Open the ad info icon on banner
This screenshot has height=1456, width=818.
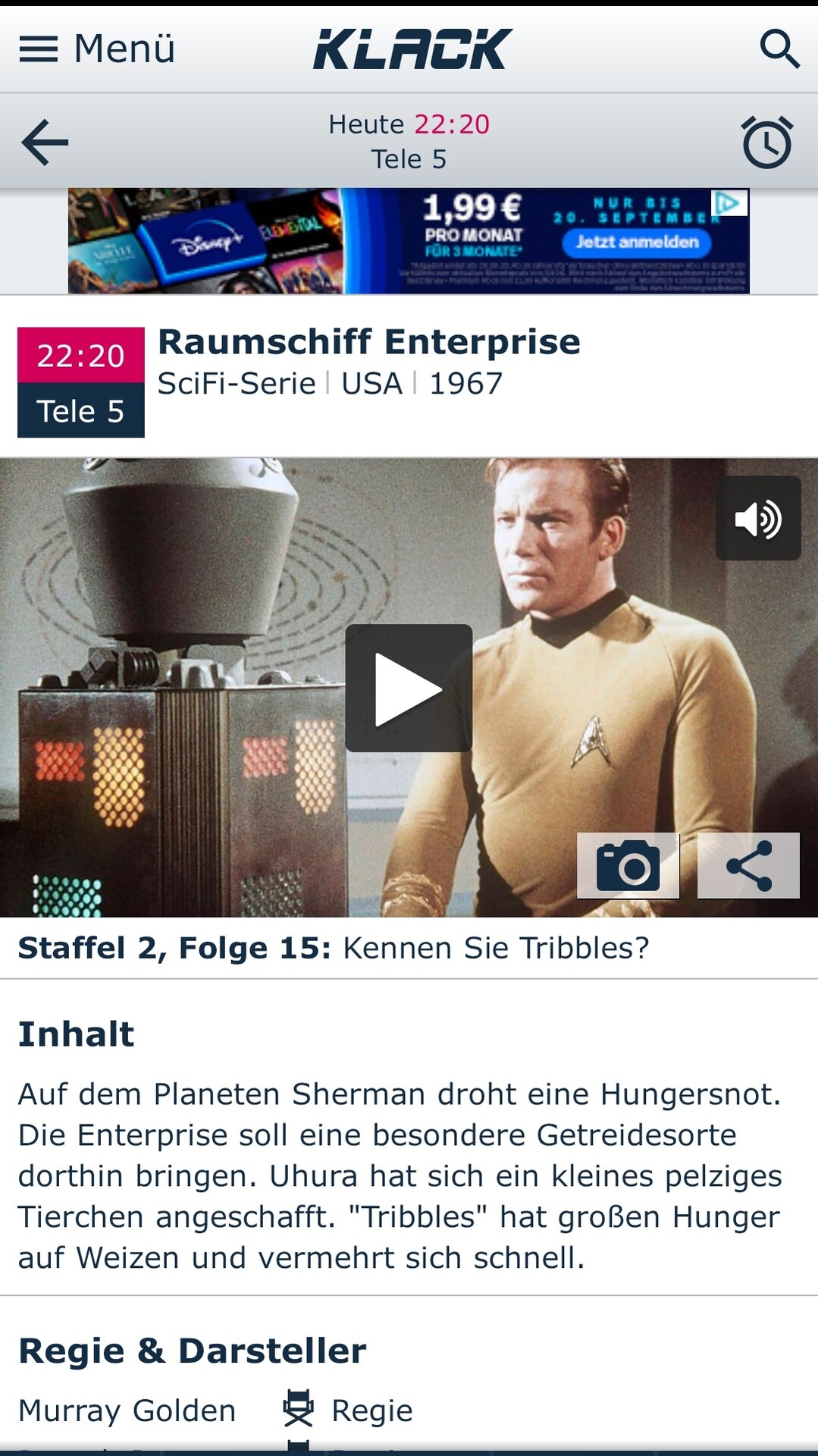729,202
